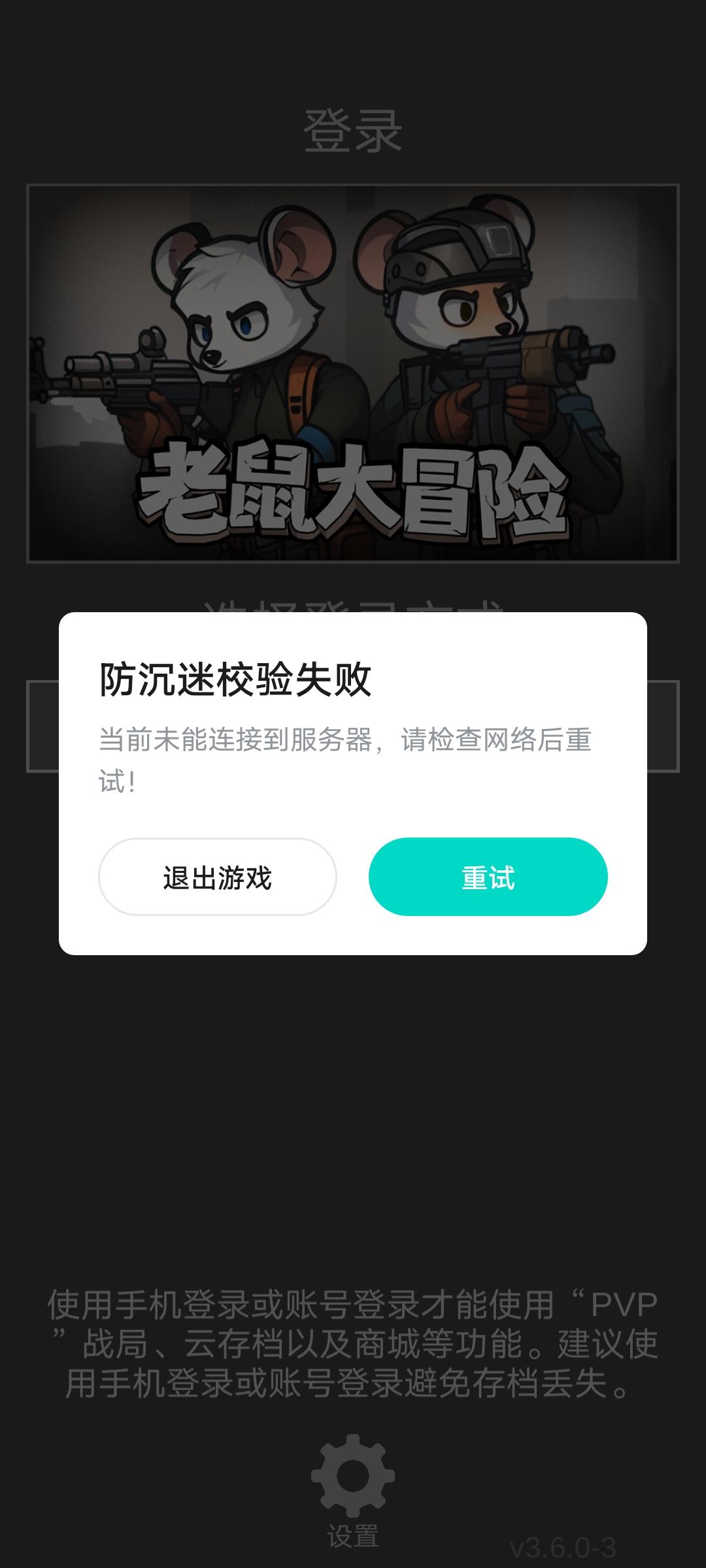
Task: Select the white Exit Game button
Action: click(216, 878)
